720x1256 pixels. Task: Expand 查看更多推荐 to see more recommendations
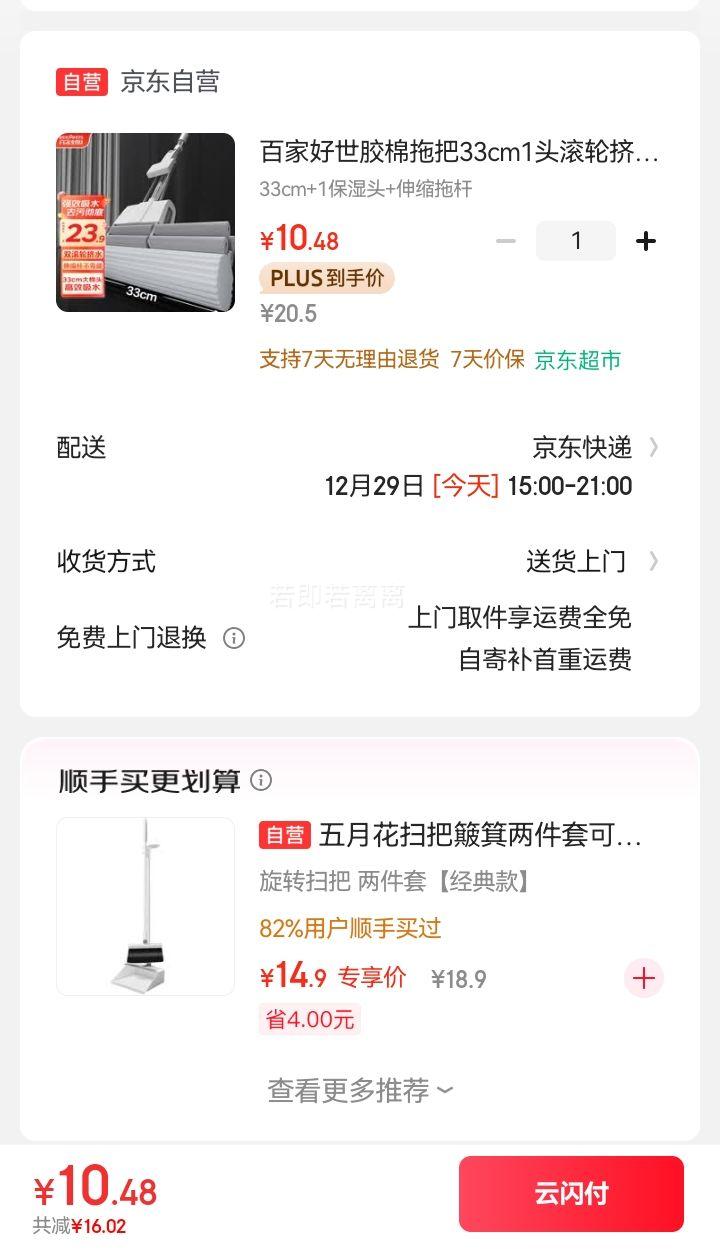(x=360, y=1090)
